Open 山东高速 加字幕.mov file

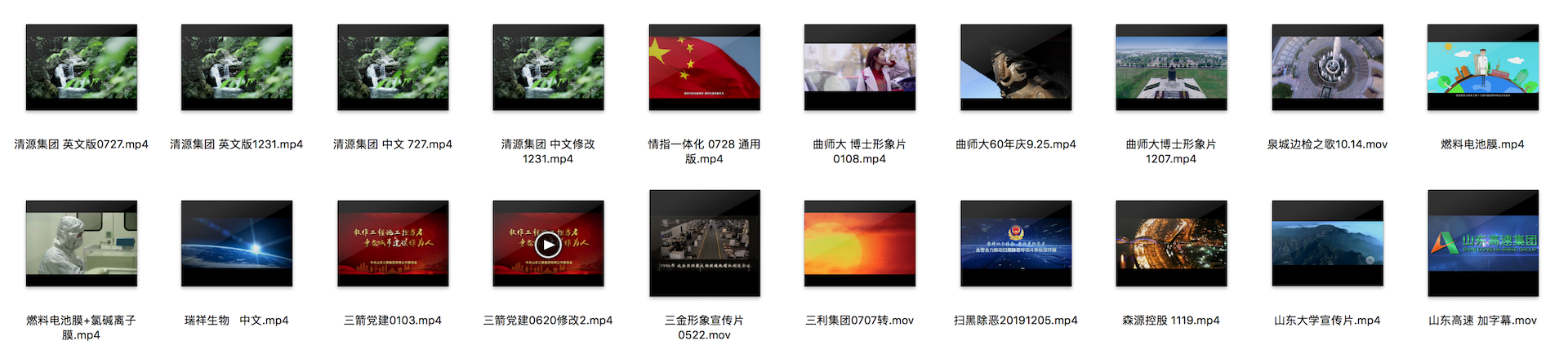[x=1482, y=243]
